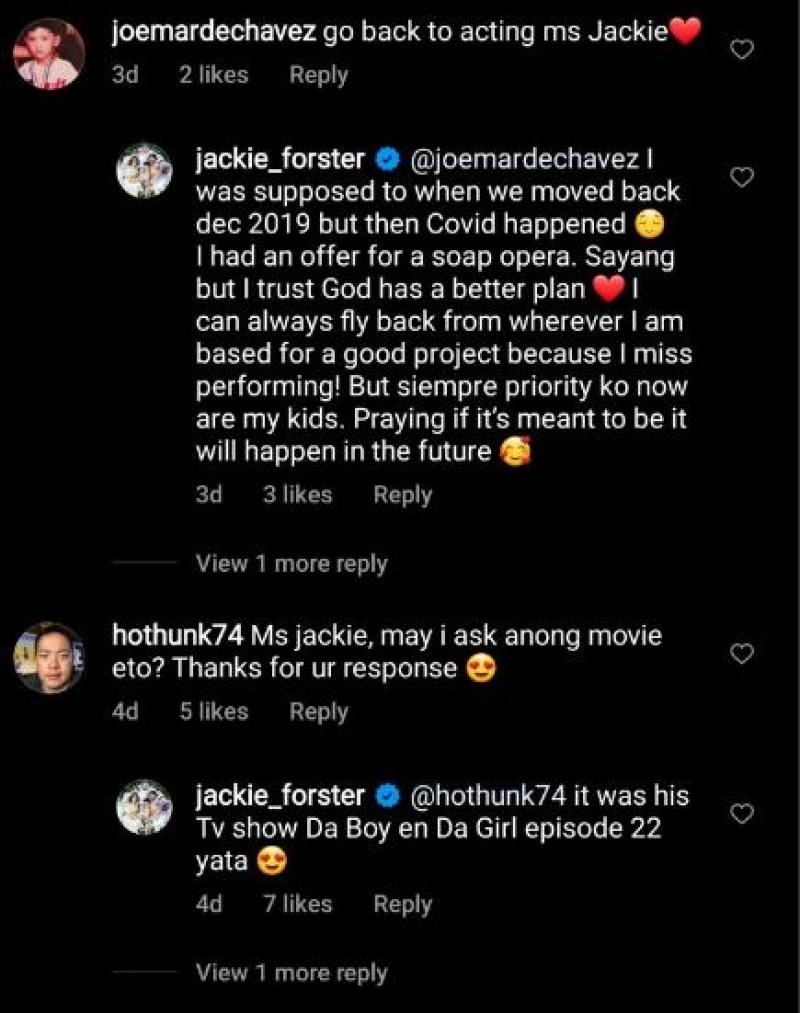Image resolution: width=800 pixels, height=1013 pixels.
Task: View the 7 likes on jackie_forster's reply
Action: pos(297,904)
